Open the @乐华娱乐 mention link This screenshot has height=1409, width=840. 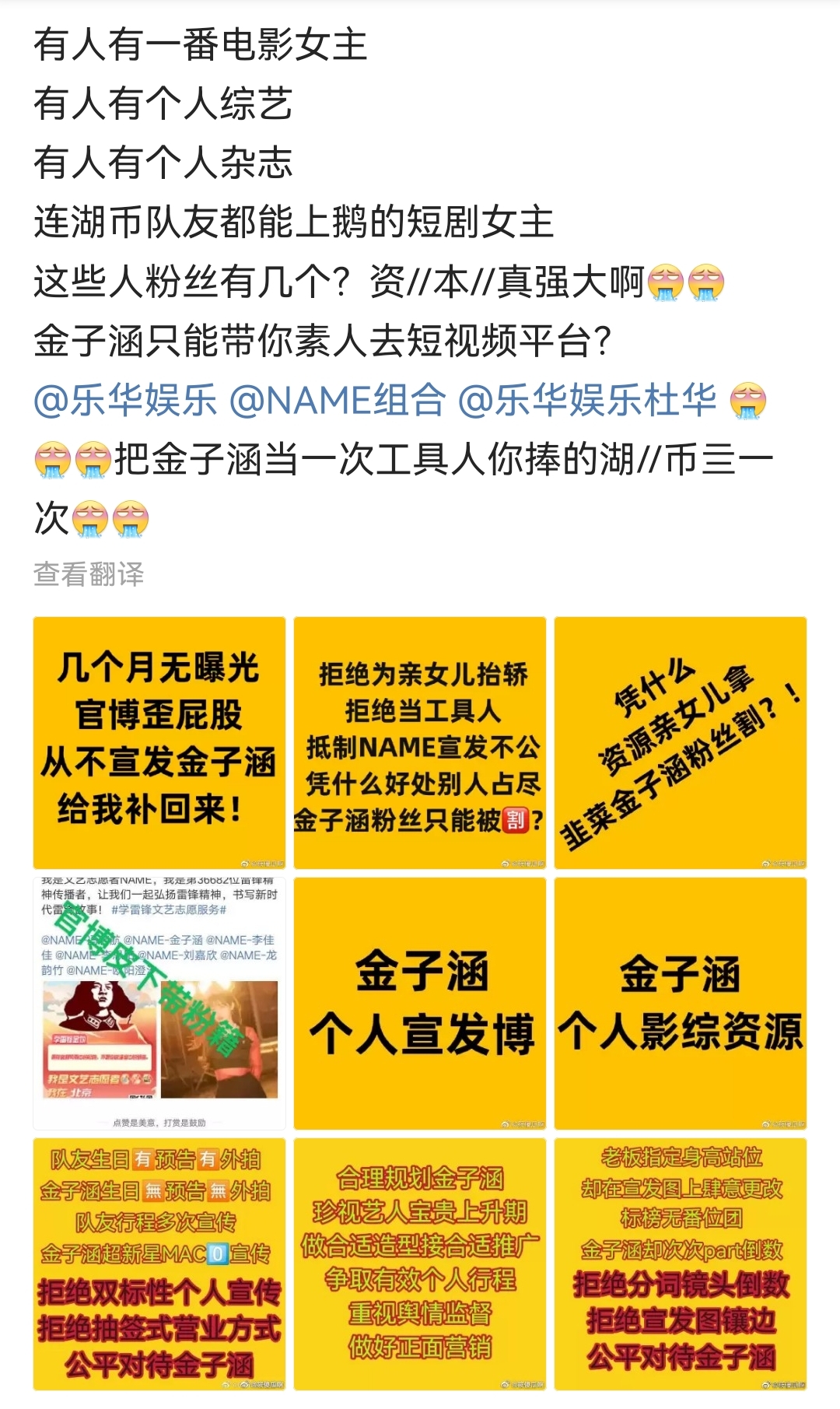tap(125, 401)
